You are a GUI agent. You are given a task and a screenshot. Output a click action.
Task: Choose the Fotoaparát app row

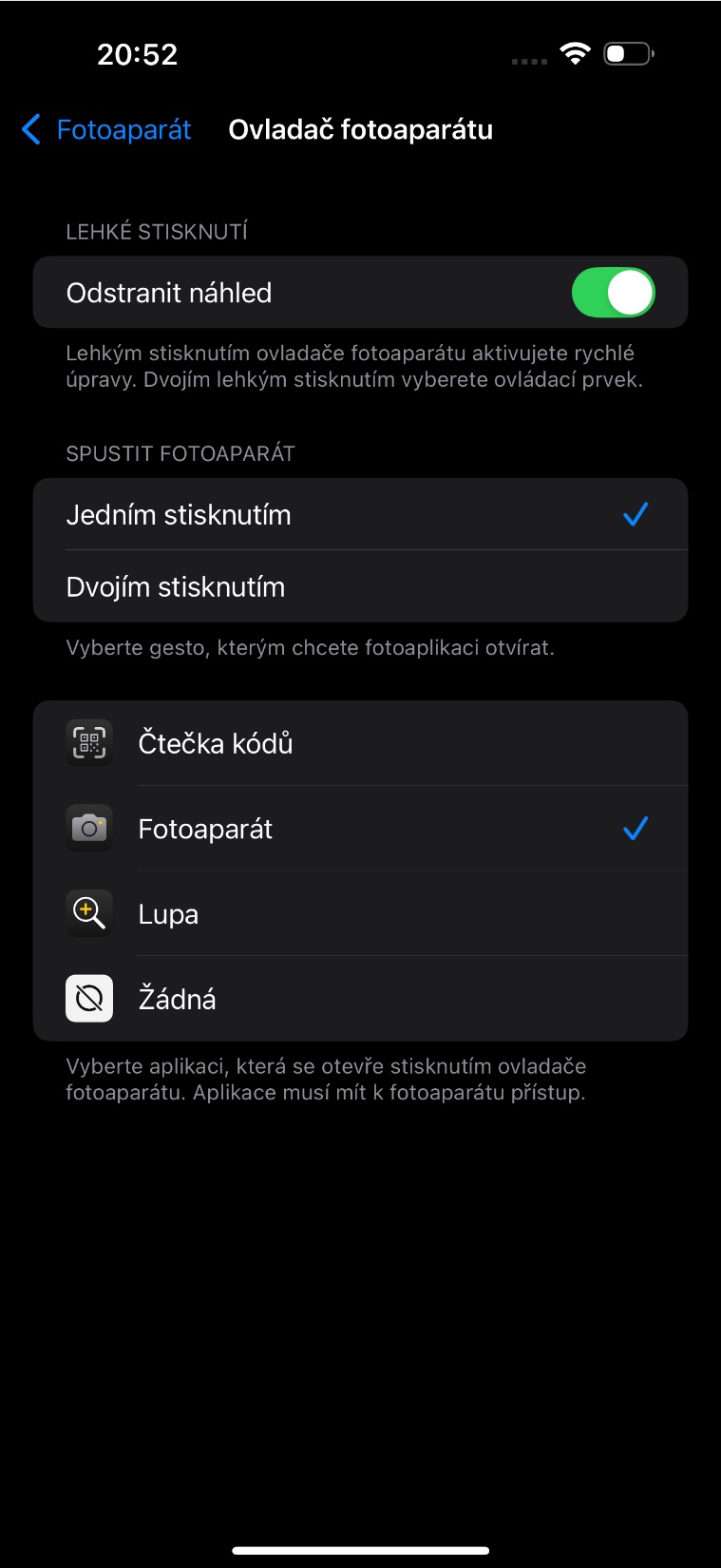pyautogui.click(x=360, y=829)
